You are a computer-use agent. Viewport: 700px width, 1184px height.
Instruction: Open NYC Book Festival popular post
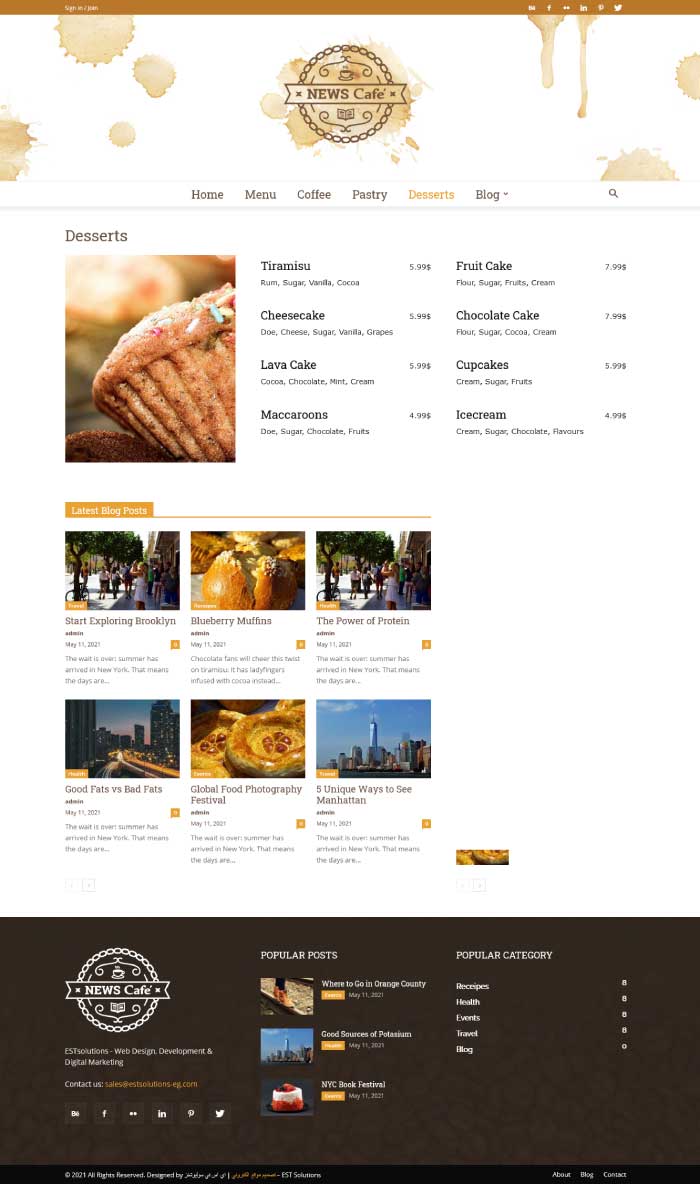click(x=353, y=1084)
